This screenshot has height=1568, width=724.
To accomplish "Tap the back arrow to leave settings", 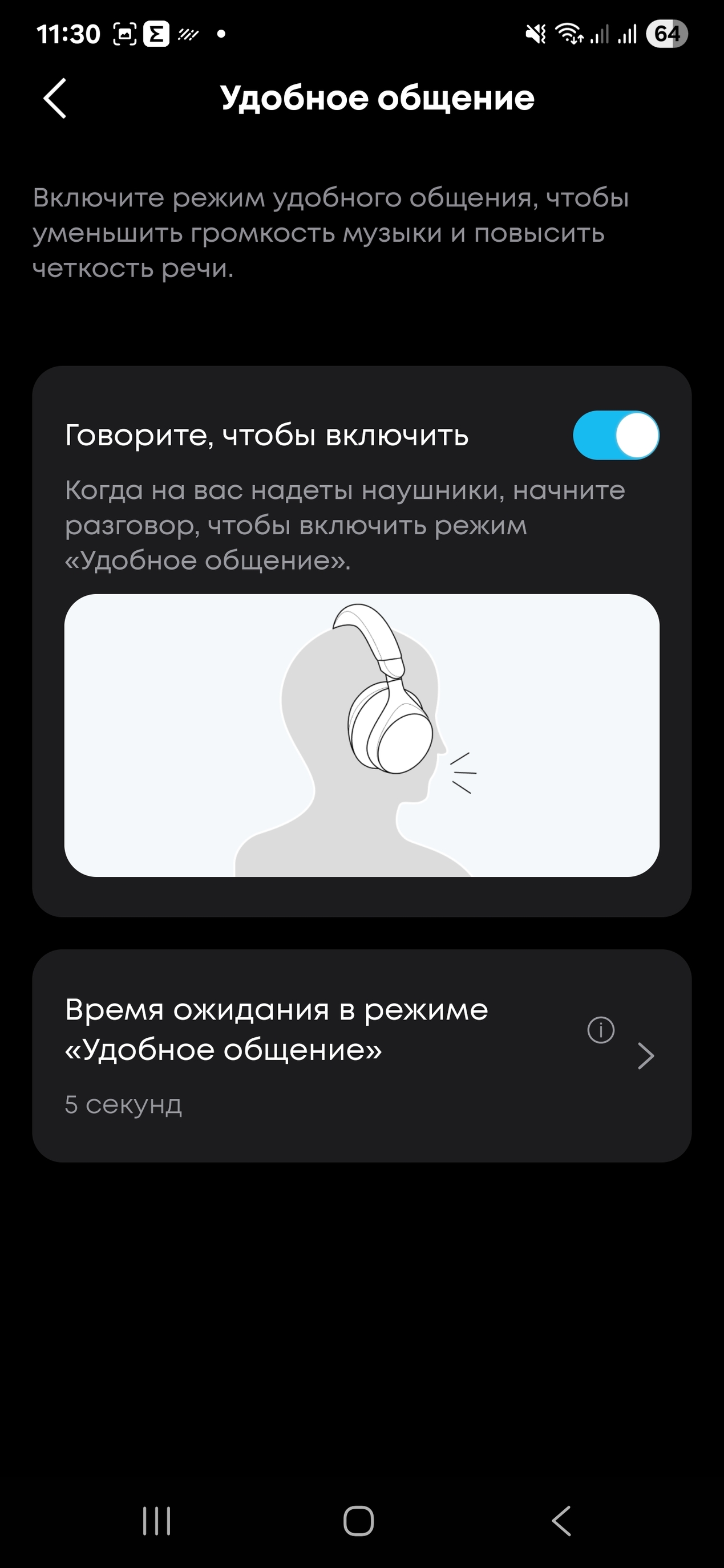I will point(56,99).
